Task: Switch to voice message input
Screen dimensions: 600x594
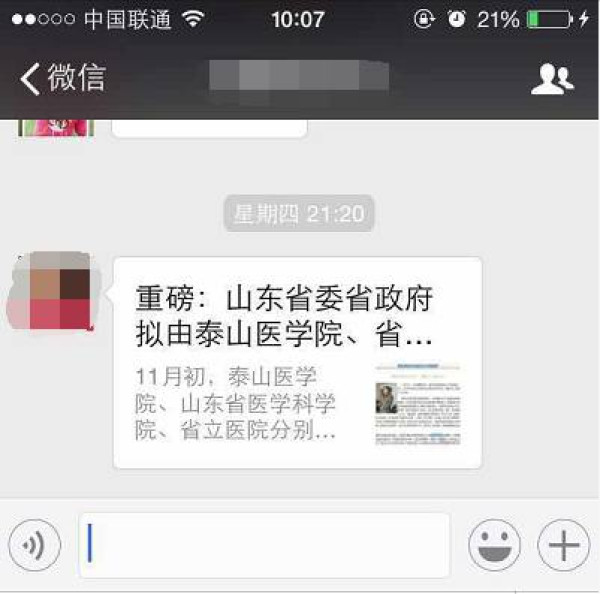Action: [x=35, y=546]
